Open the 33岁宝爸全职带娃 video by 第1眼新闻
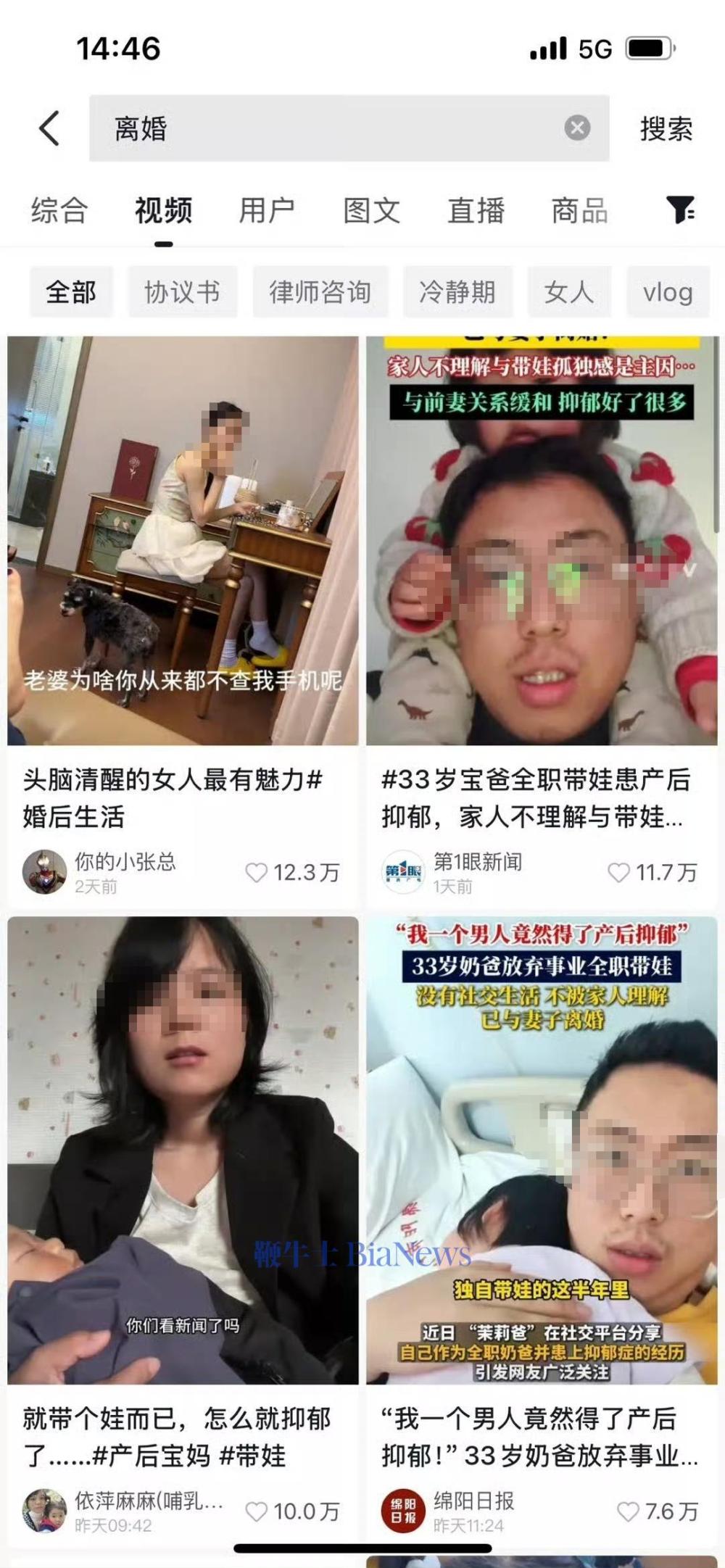This screenshot has height=1568, width=725. click(542, 540)
